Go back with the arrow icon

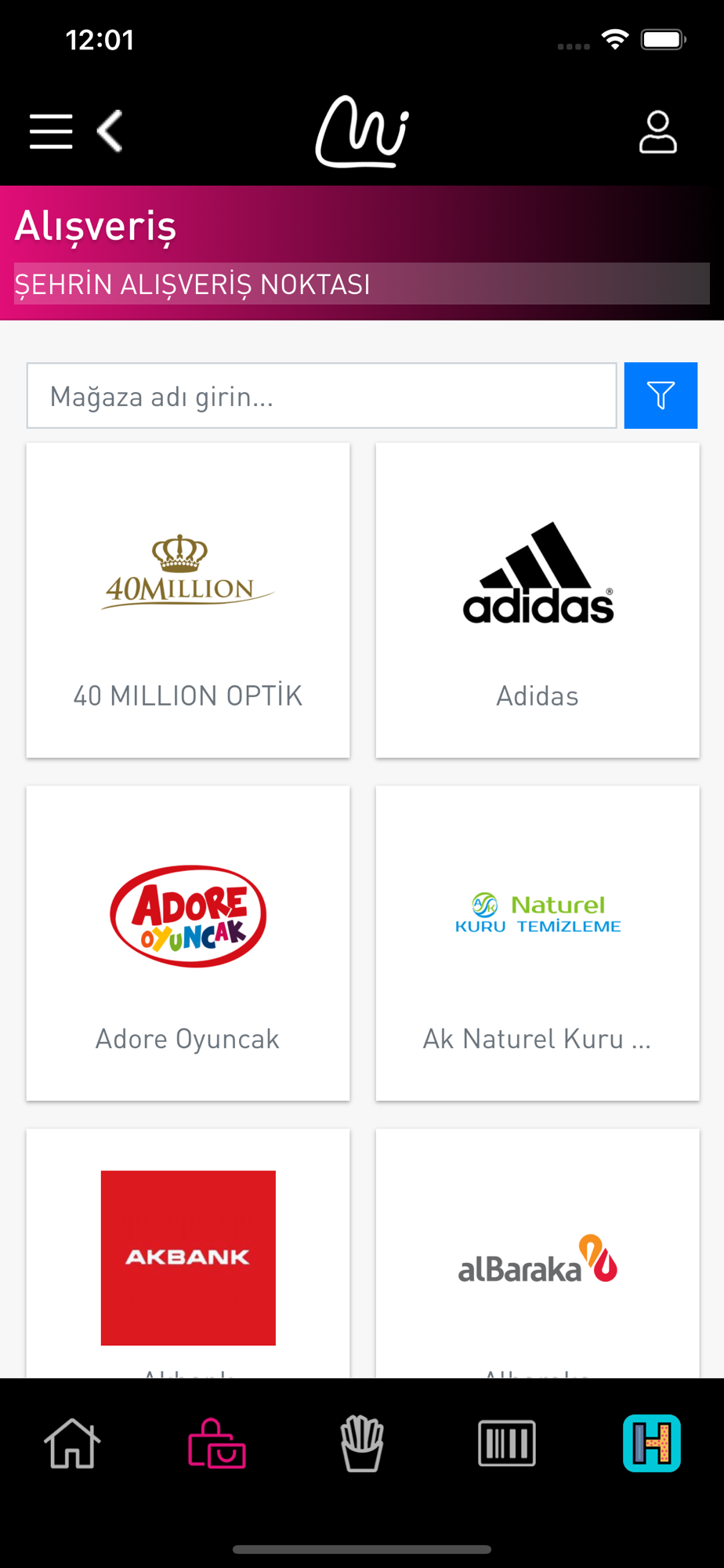(x=110, y=131)
